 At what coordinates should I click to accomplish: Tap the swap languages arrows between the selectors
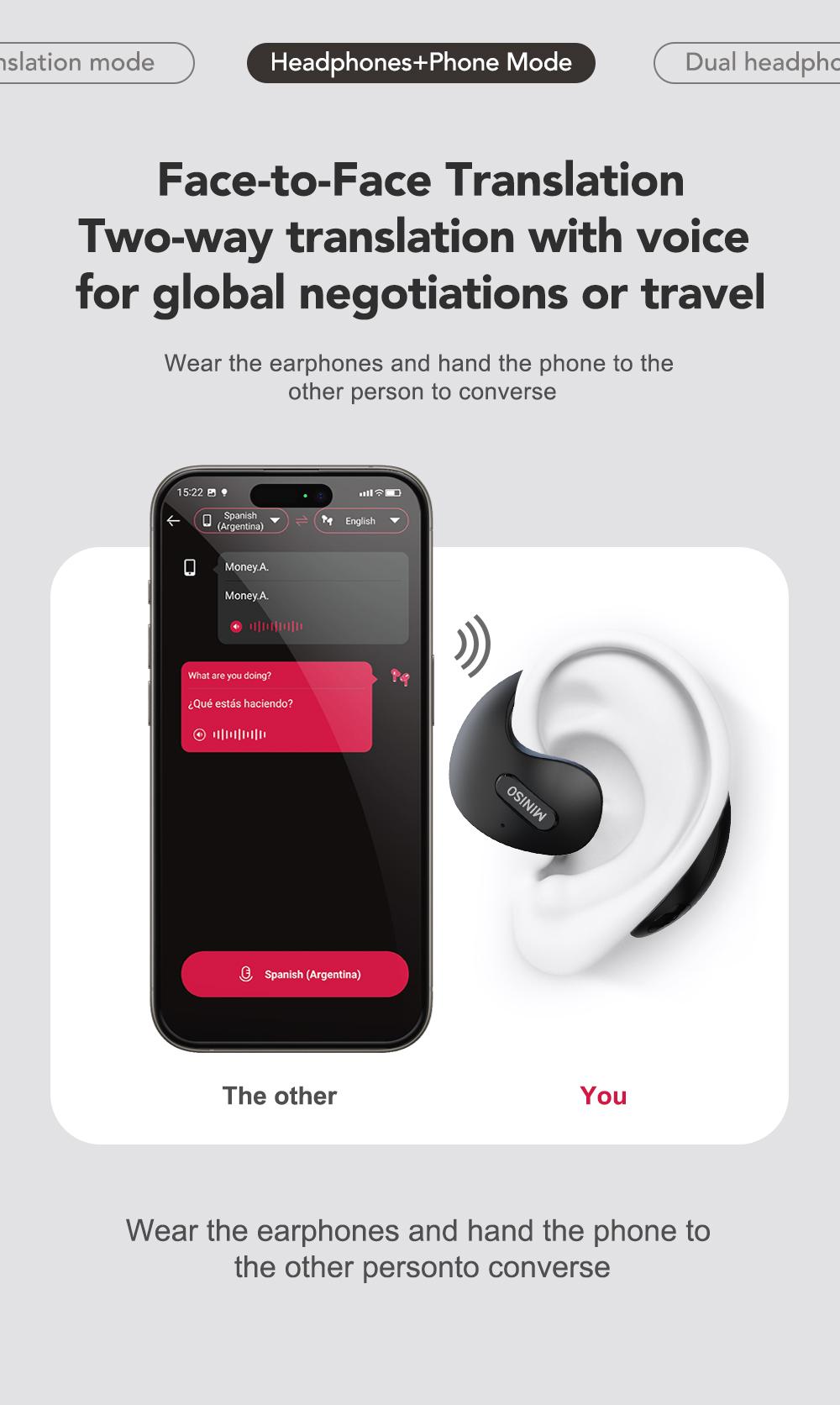tap(302, 519)
